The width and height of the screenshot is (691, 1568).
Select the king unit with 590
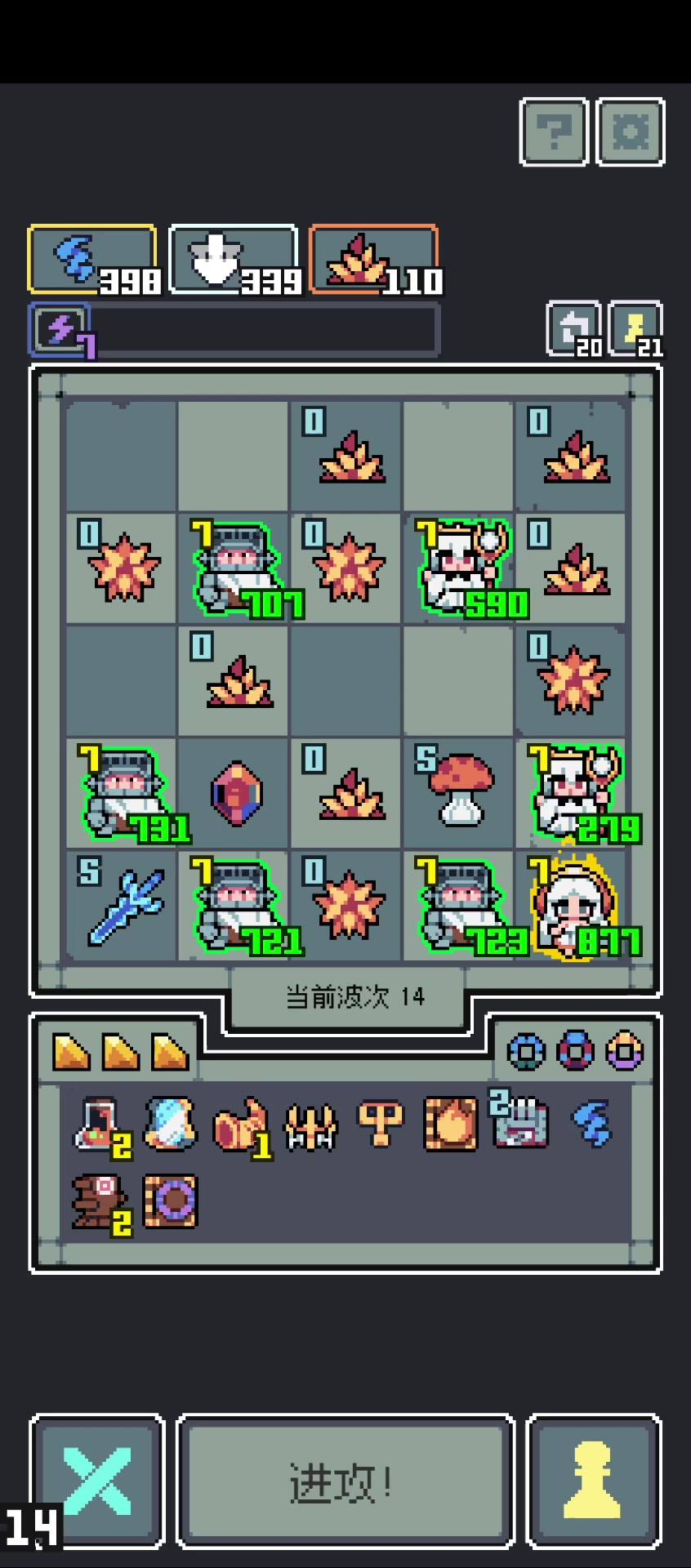coord(459,568)
